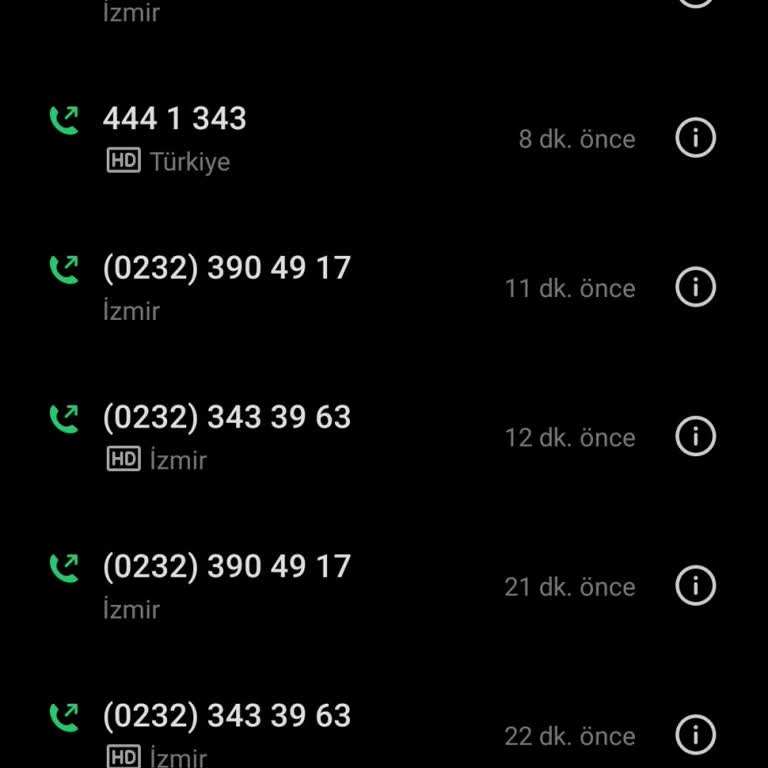The width and height of the screenshot is (768, 768).
Task: View details of the 22 dk. önce call
Action: pyautogui.click(x=696, y=735)
